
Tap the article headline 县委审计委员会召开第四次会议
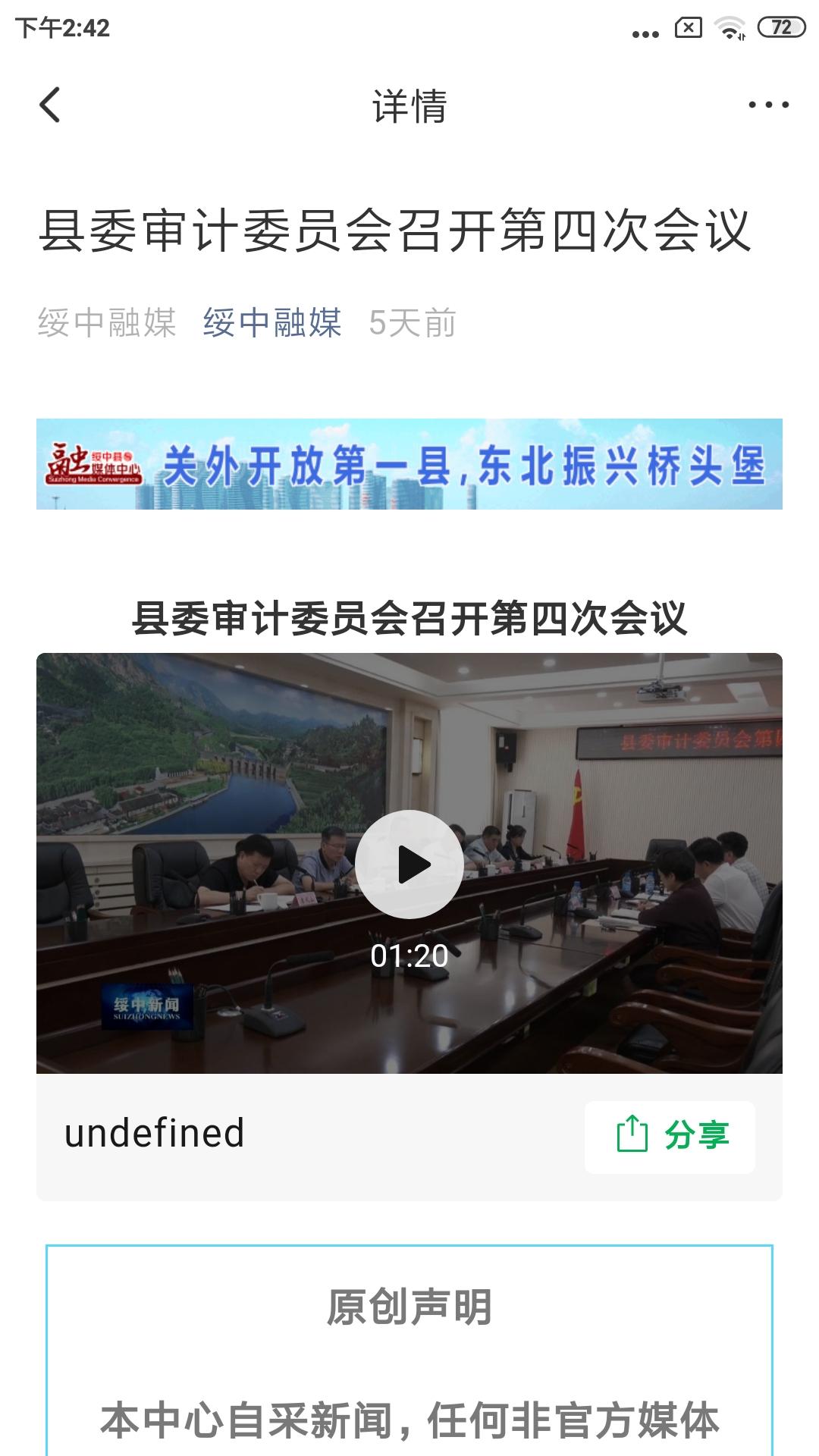click(x=396, y=234)
